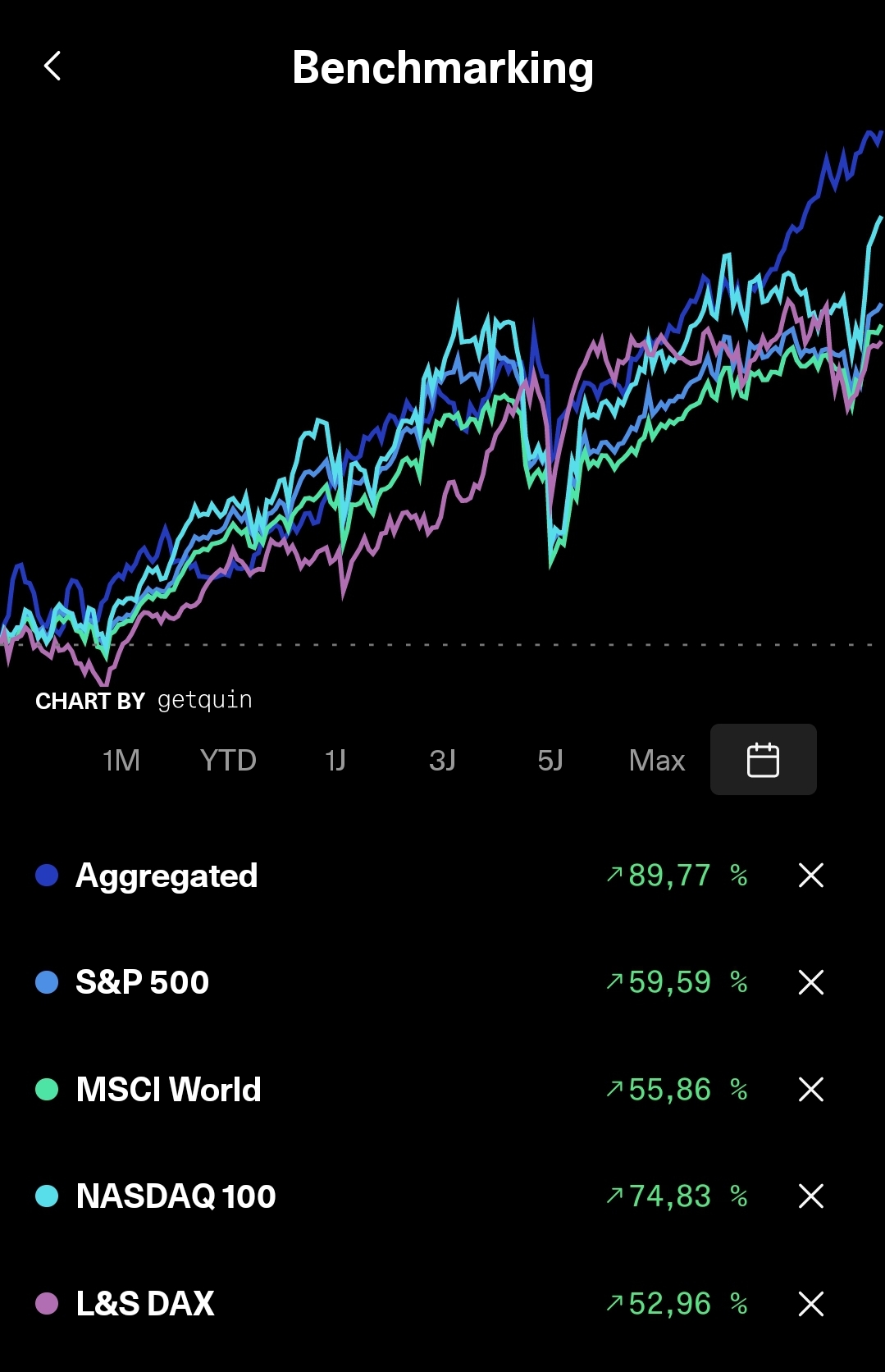
Task: Open the custom date calendar picker
Action: point(764,760)
